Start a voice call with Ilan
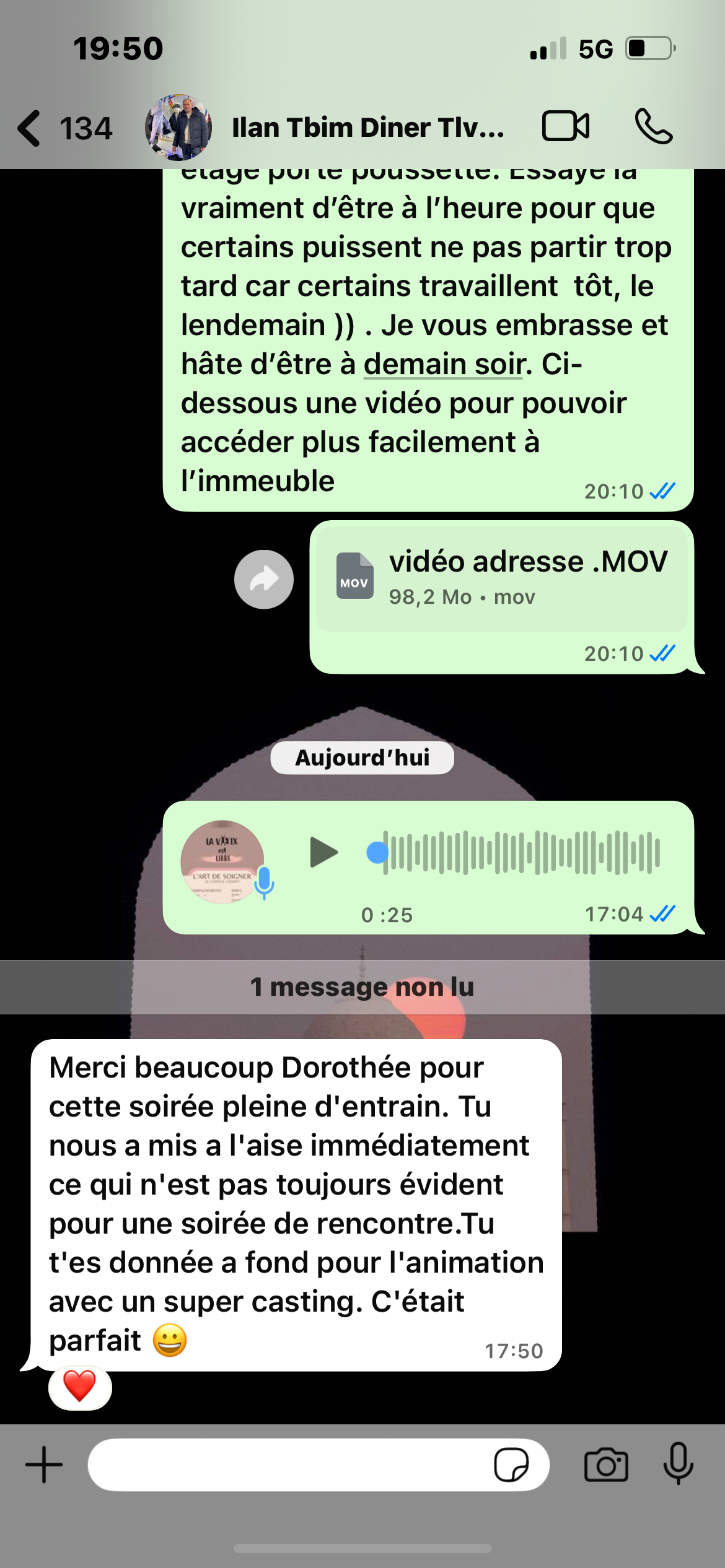The width and height of the screenshot is (725, 1568). pyautogui.click(x=653, y=127)
